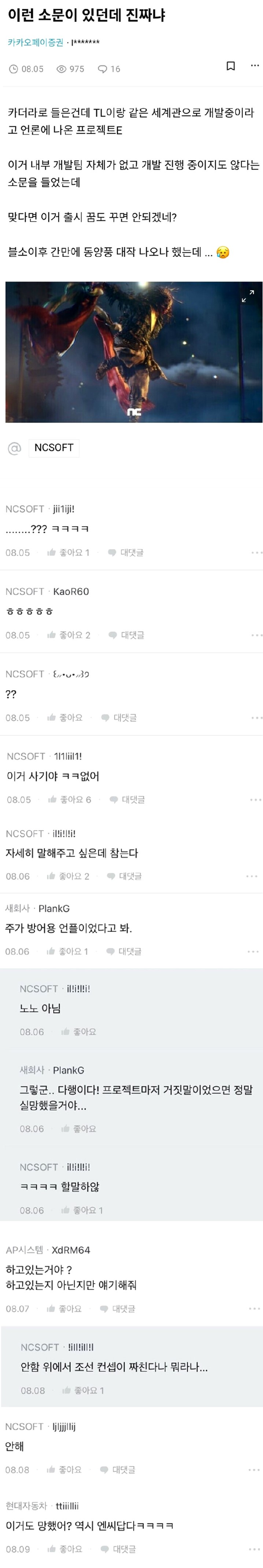
Task: Open options for ttiiillii's comment
Action: tap(255, 1549)
